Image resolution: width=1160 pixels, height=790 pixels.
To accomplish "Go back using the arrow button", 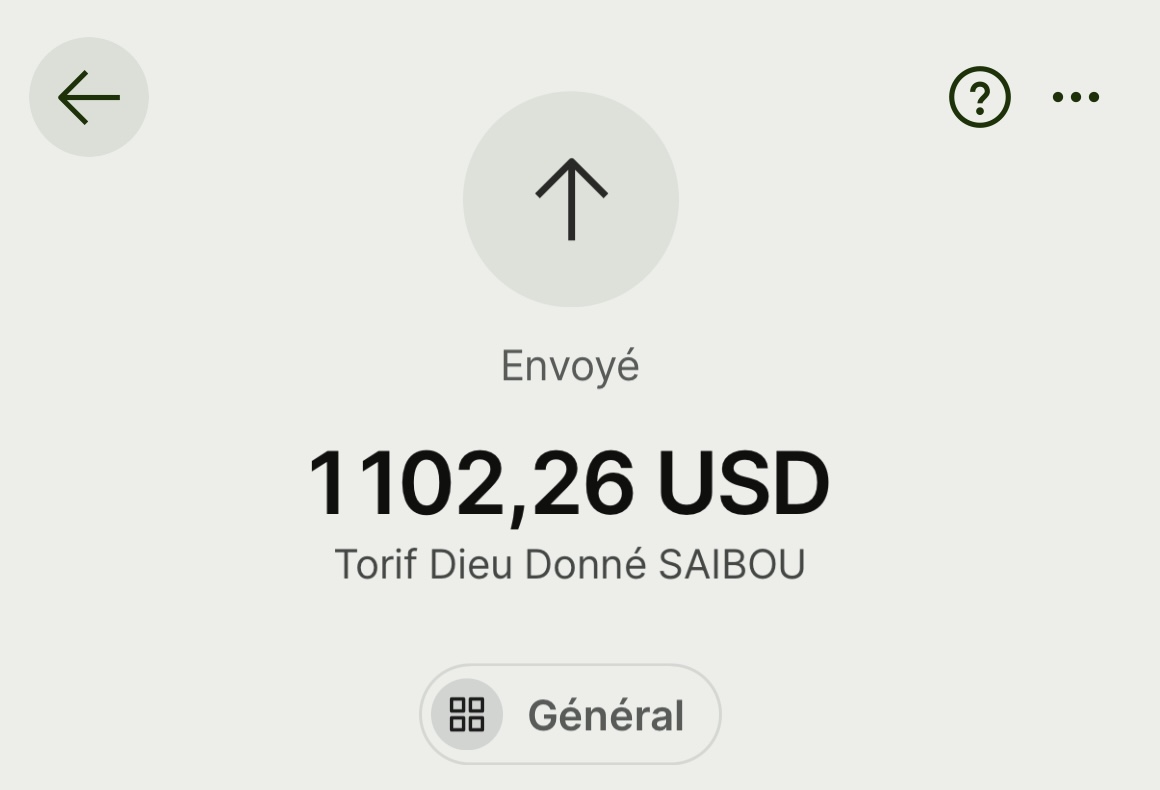I will [x=89, y=97].
